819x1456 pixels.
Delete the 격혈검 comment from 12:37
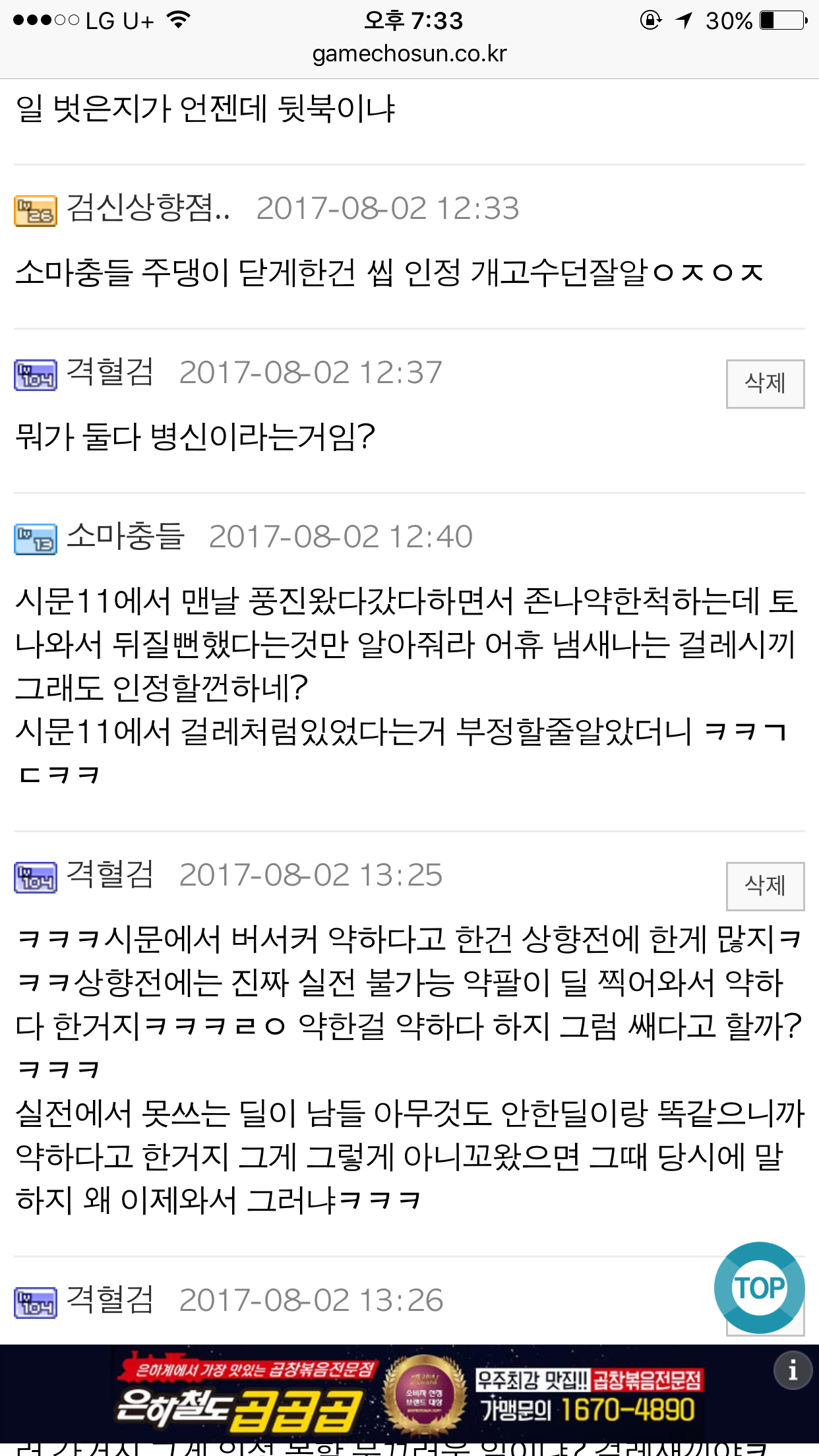[765, 384]
